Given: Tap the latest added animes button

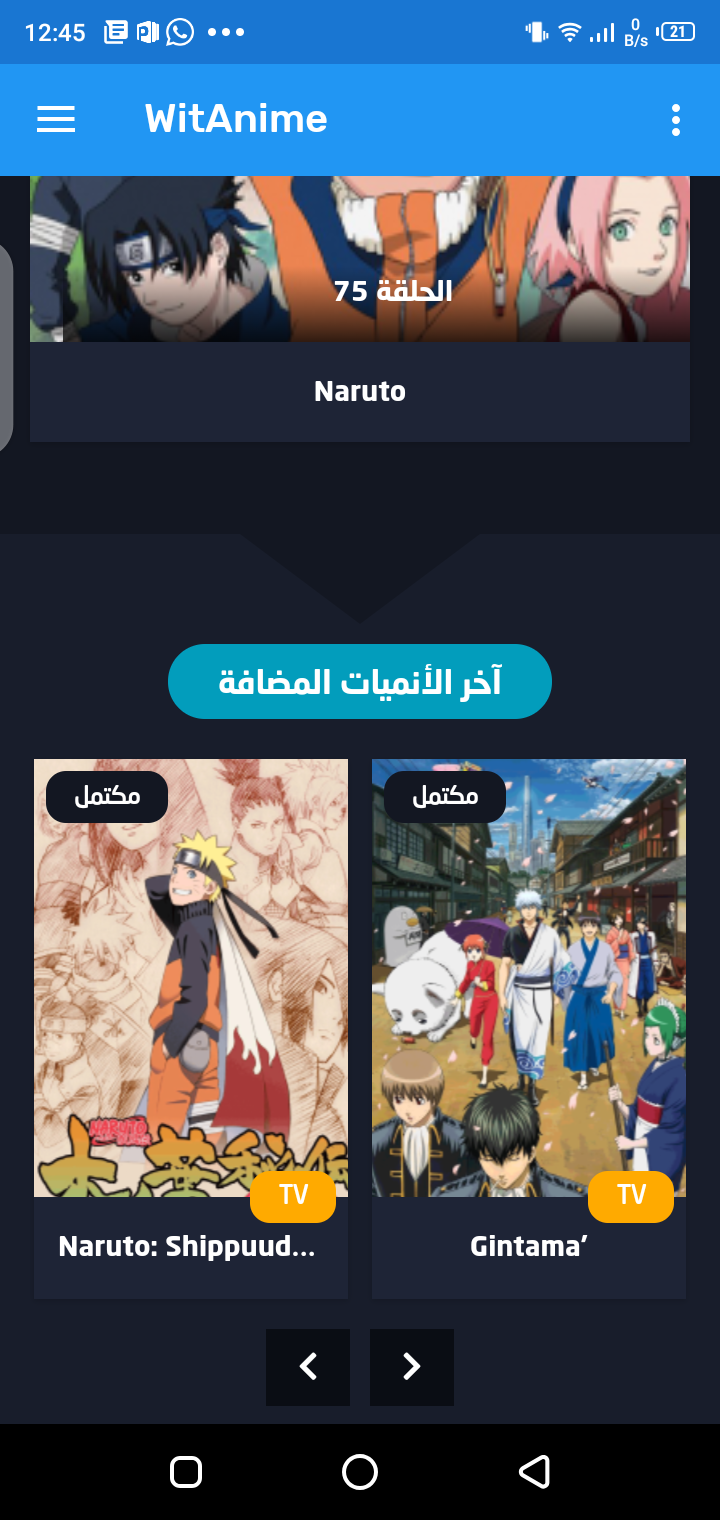Looking at the screenshot, I should coord(360,681).
